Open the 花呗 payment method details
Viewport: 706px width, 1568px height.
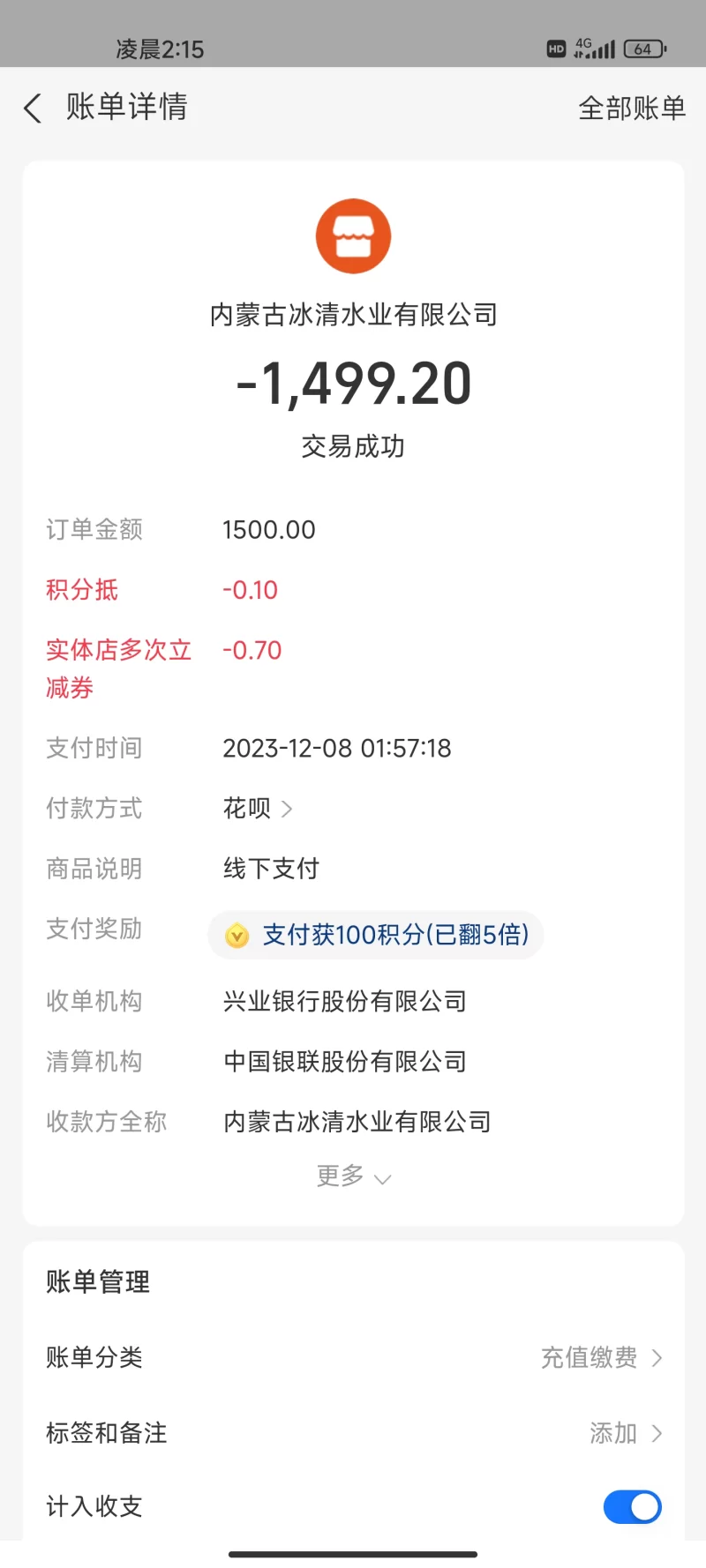point(258,808)
